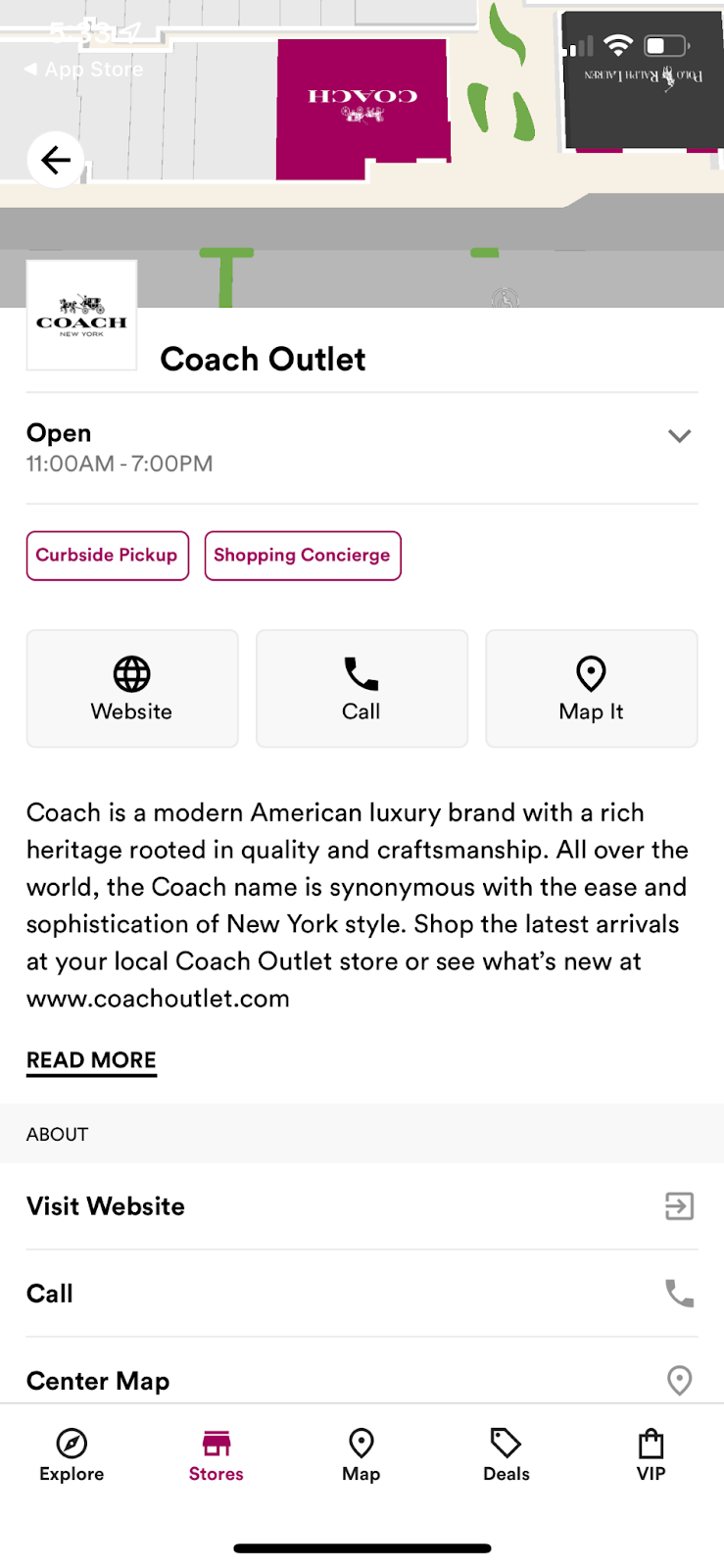The height and width of the screenshot is (1568, 724).
Task: Call the store with the phone button
Action: coord(362,688)
